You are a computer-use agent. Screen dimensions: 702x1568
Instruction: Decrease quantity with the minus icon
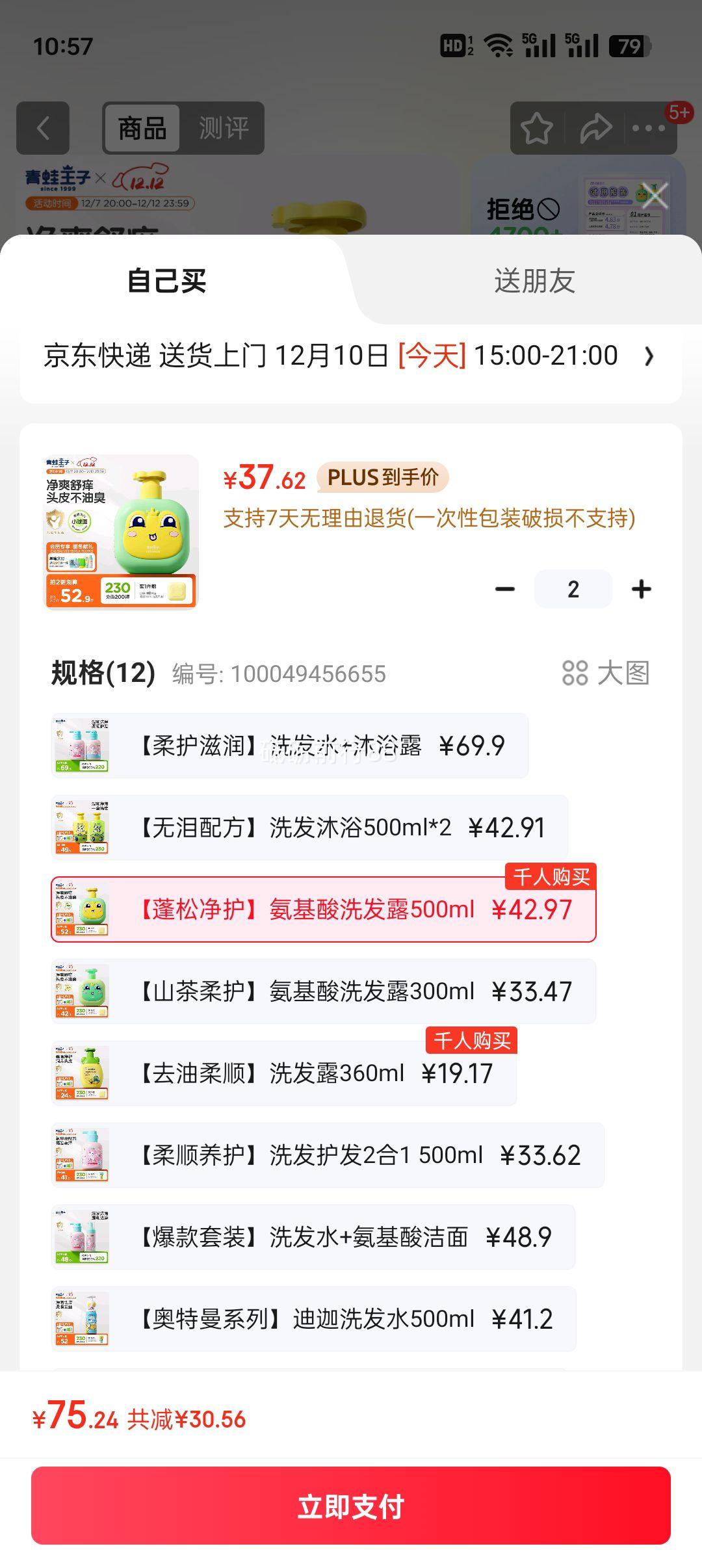click(x=504, y=587)
